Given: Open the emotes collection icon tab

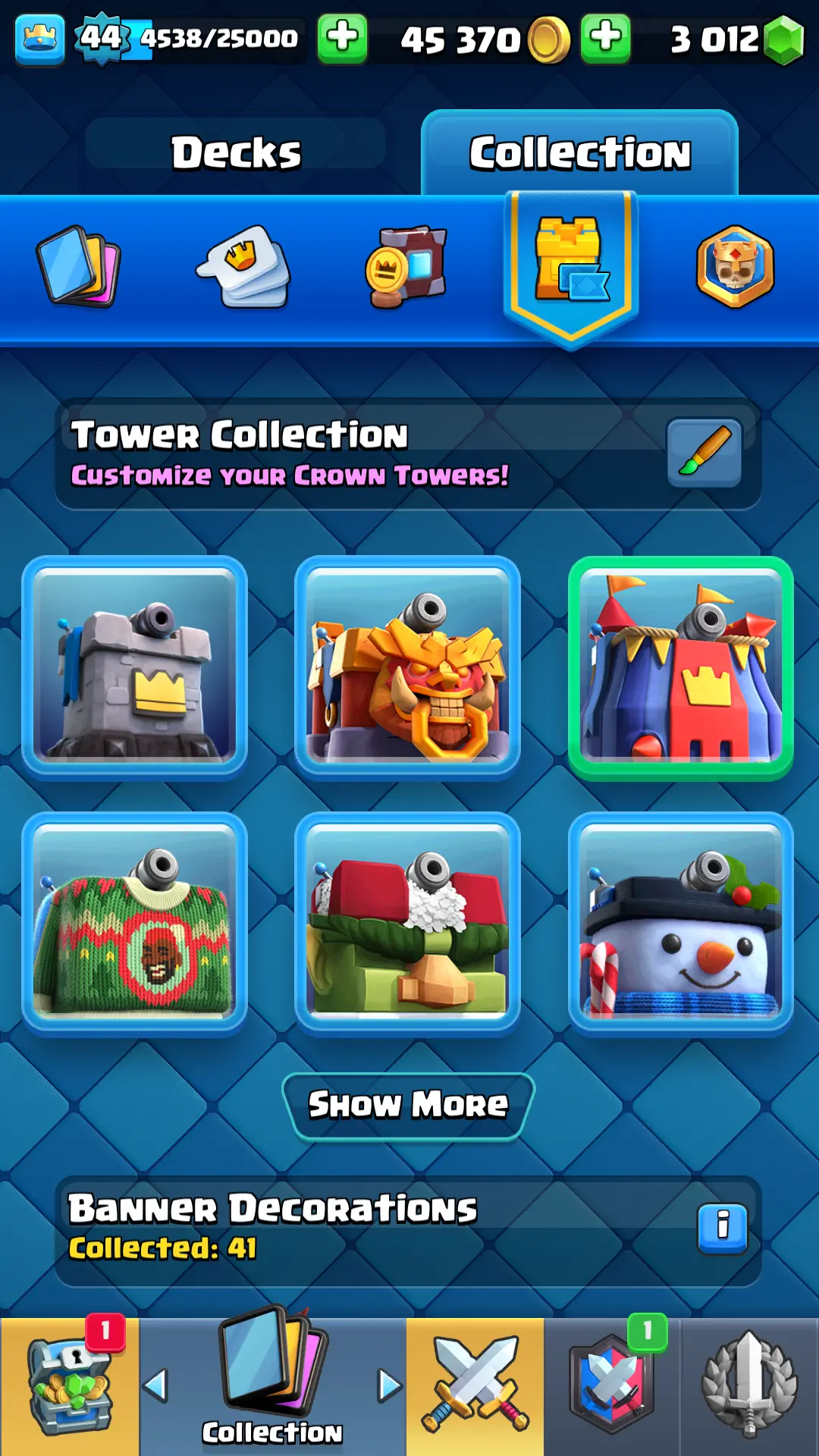Looking at the screenshot, I should (244, 266).
